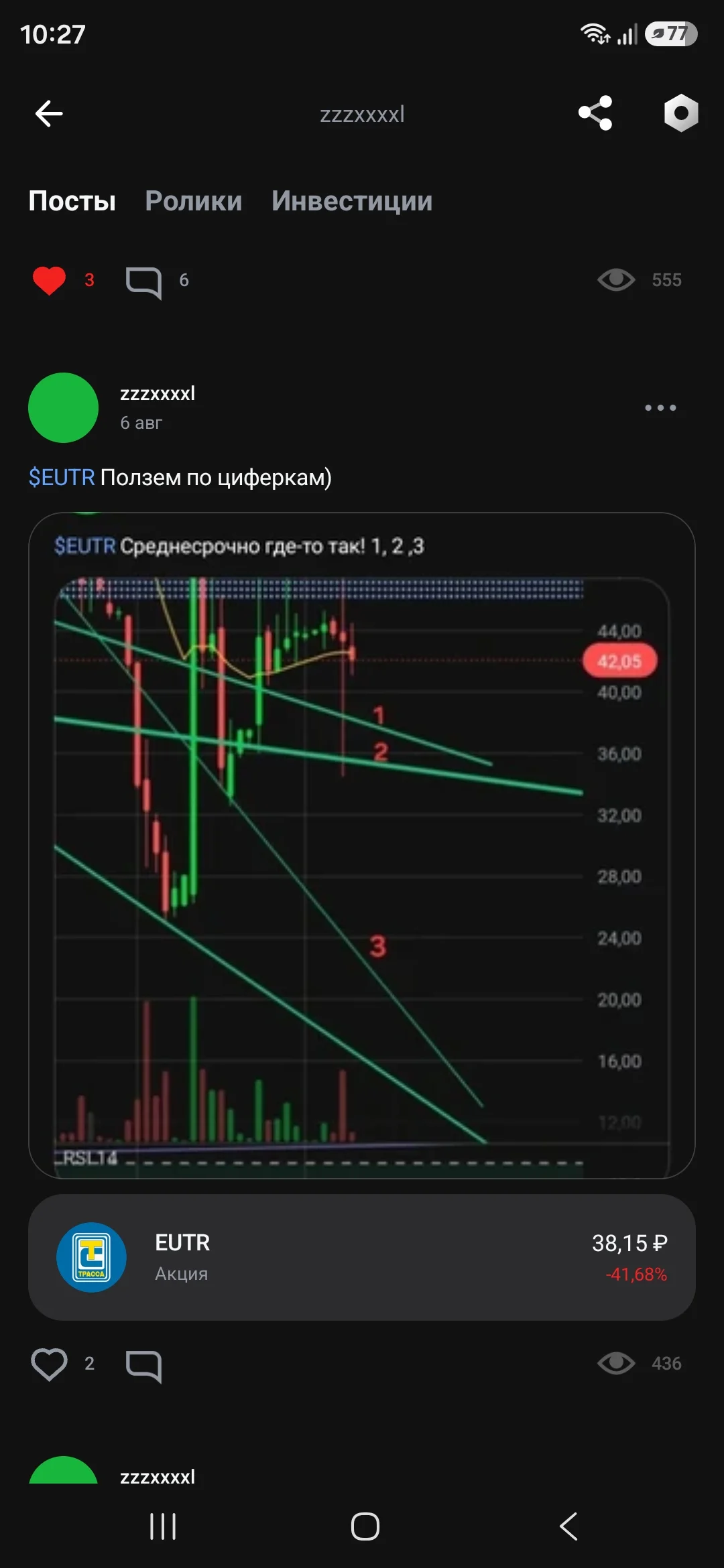Go back using the top arrow
724x1568 pixels.
coord(49,114)
